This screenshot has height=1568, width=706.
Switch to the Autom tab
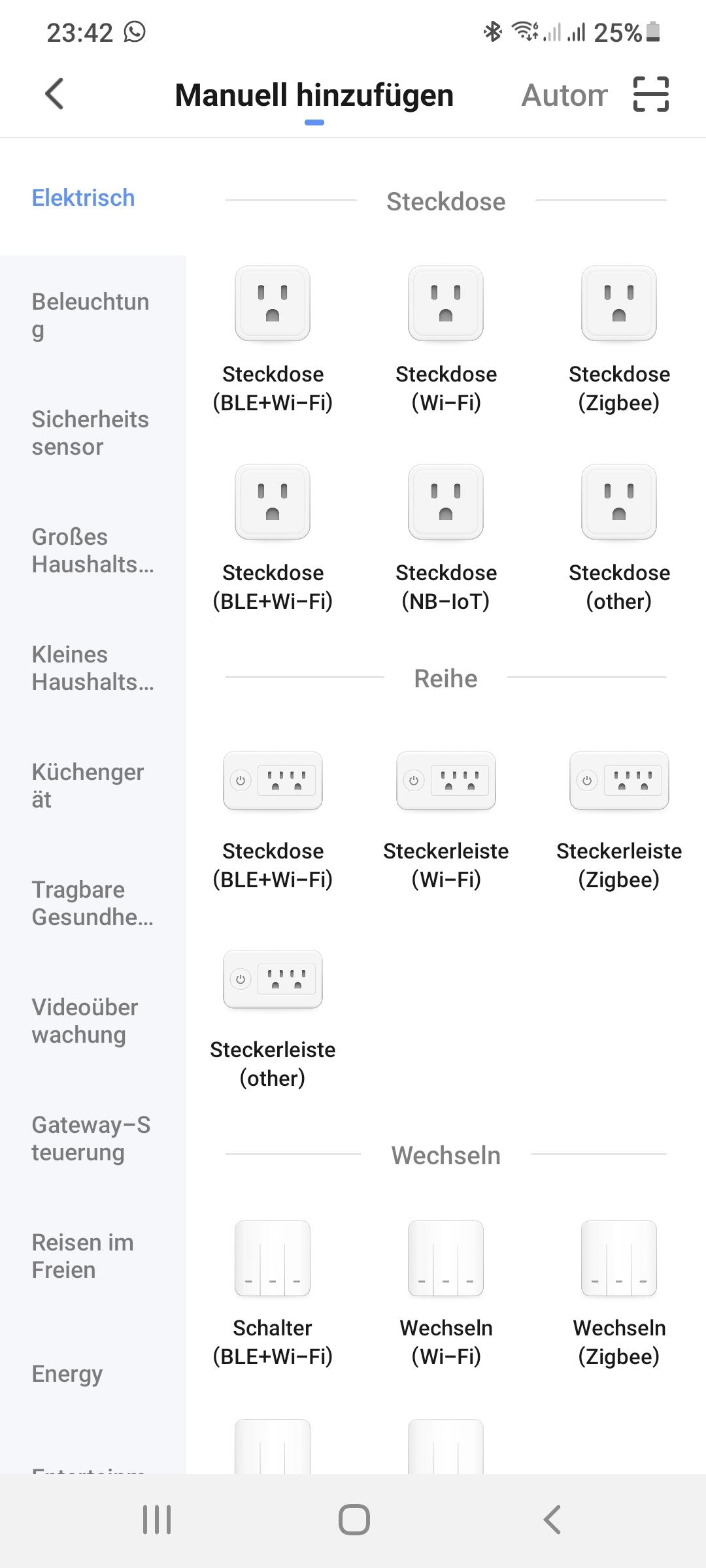click(565, 95)
